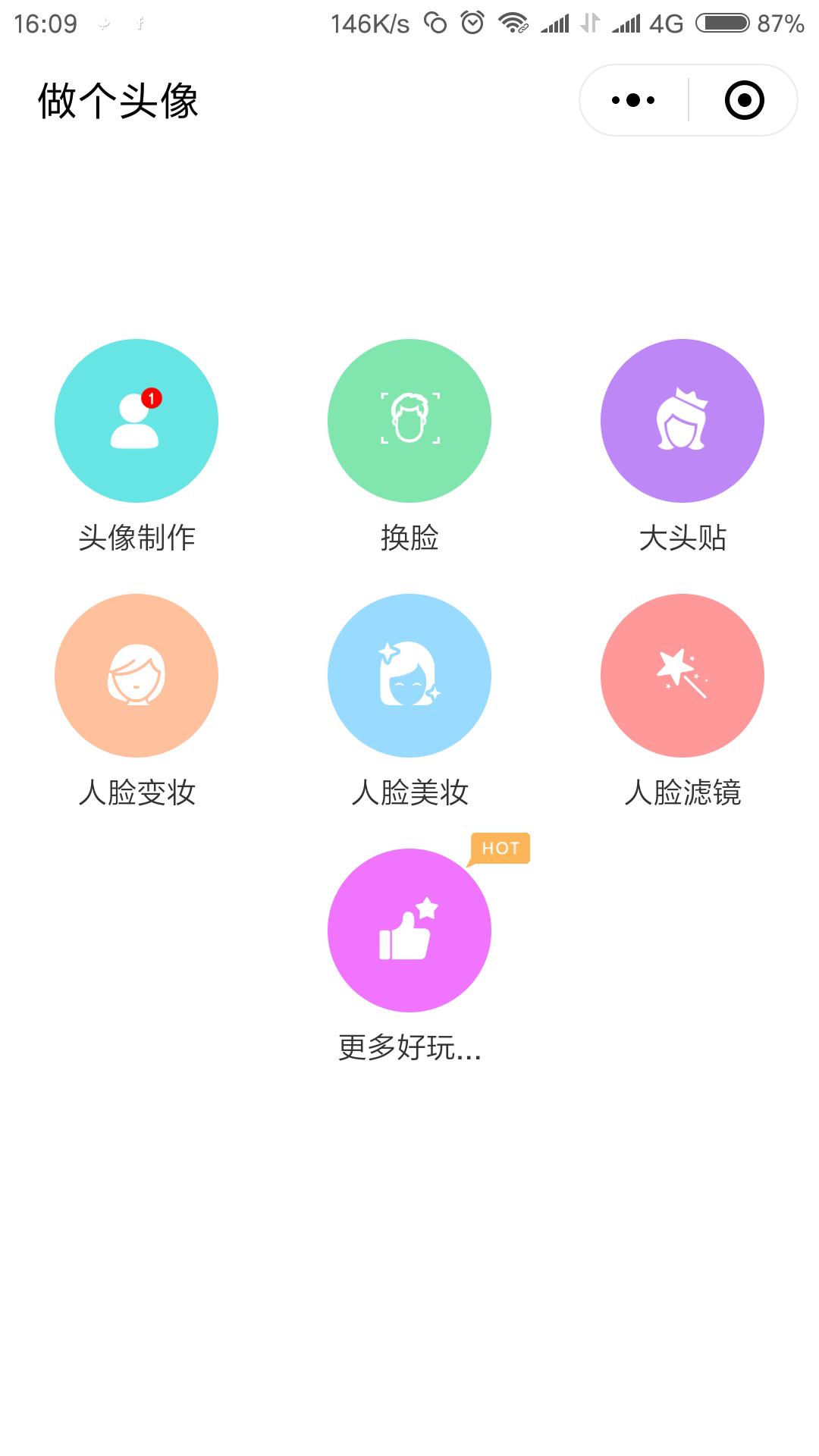Tap 更多好玩 for more fun features
The height and width of the screenshot is (1456, 819).
click(409, 930)
